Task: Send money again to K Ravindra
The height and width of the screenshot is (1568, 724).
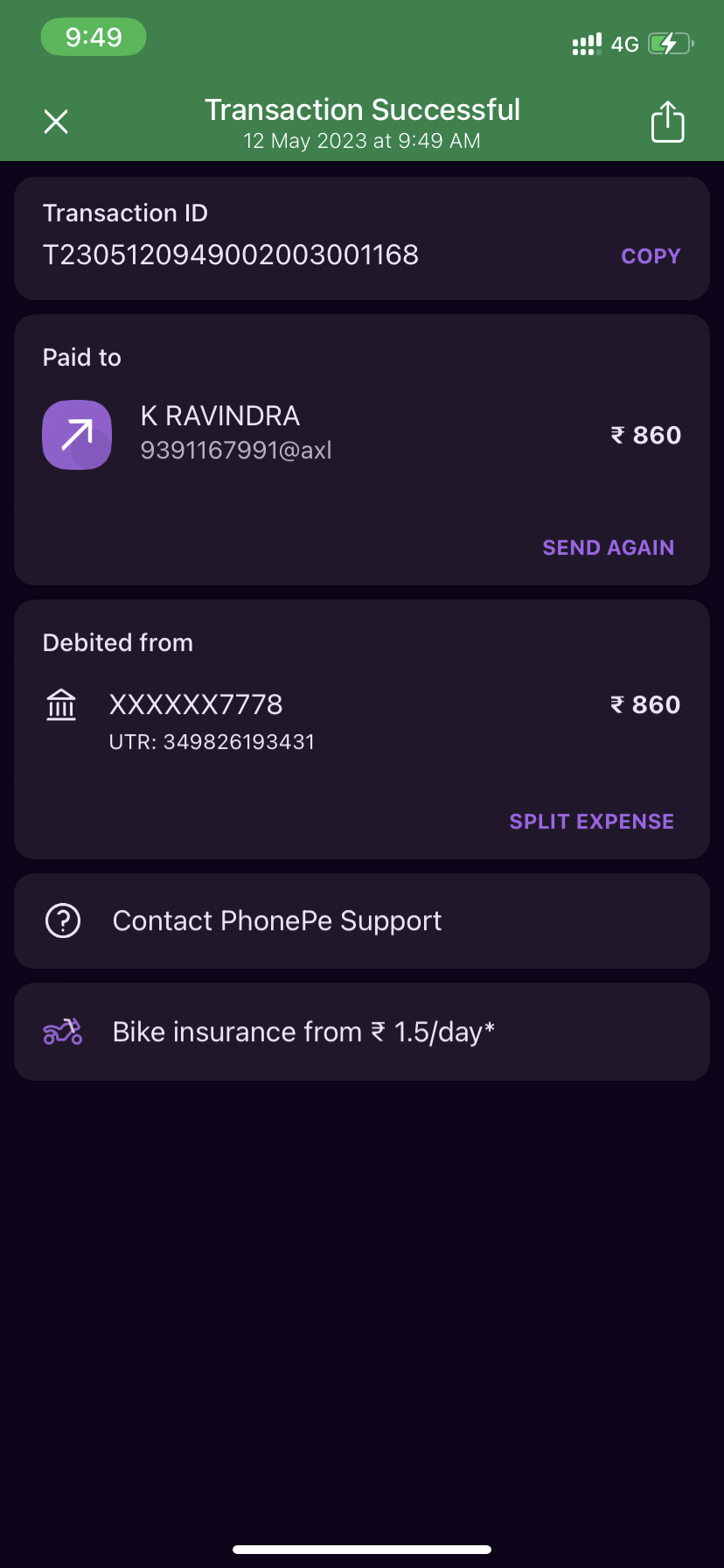Action: coord(608,548)
